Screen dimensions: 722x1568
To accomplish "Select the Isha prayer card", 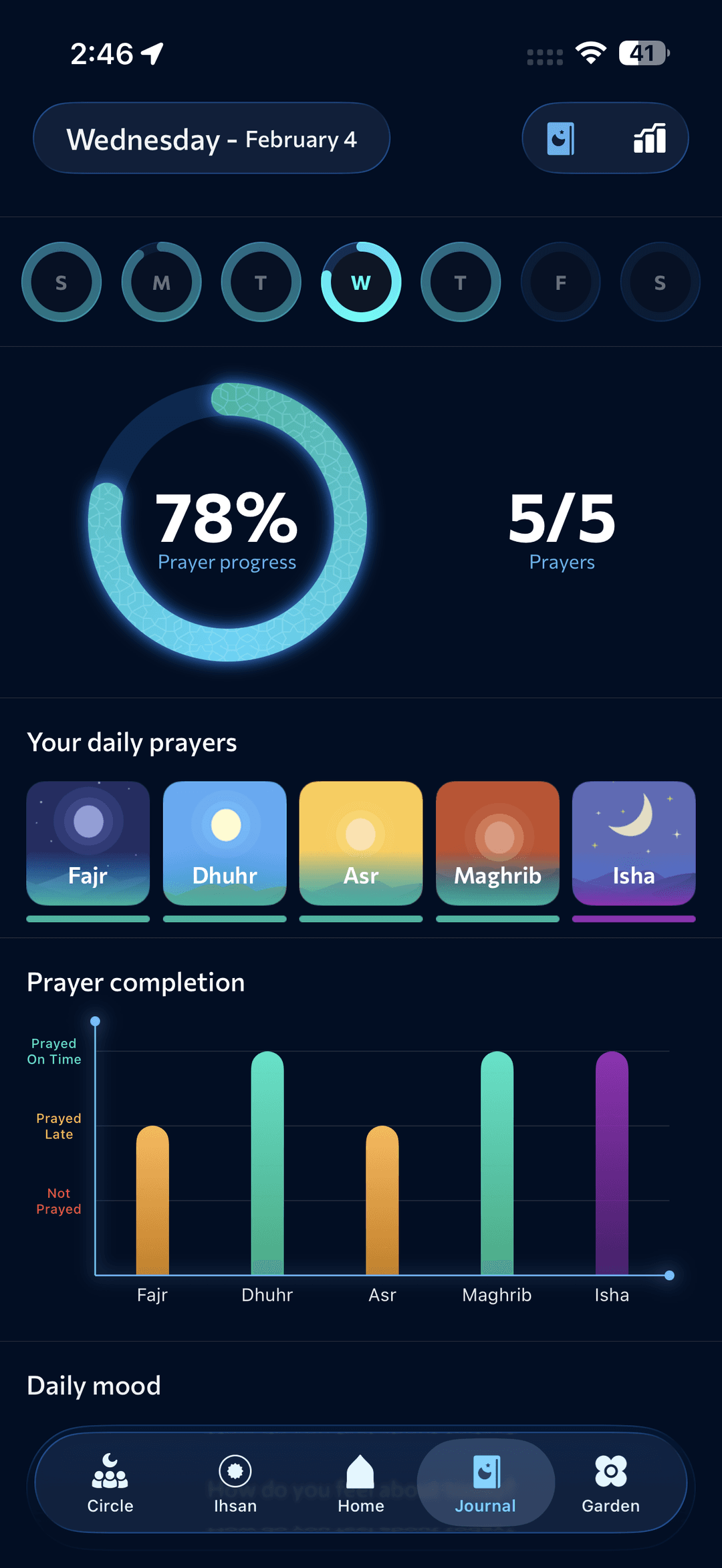I will 633,843.
